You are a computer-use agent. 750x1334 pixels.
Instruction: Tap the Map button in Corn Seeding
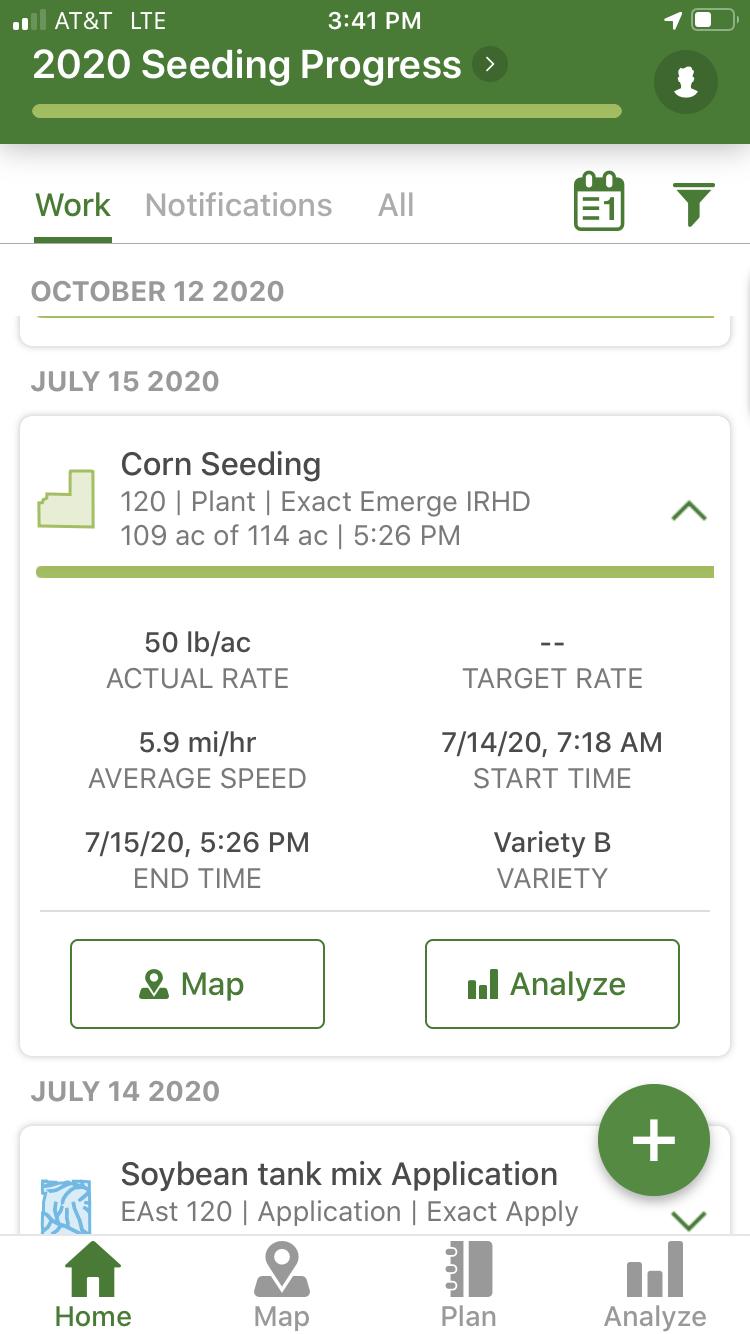coord(197,984)
